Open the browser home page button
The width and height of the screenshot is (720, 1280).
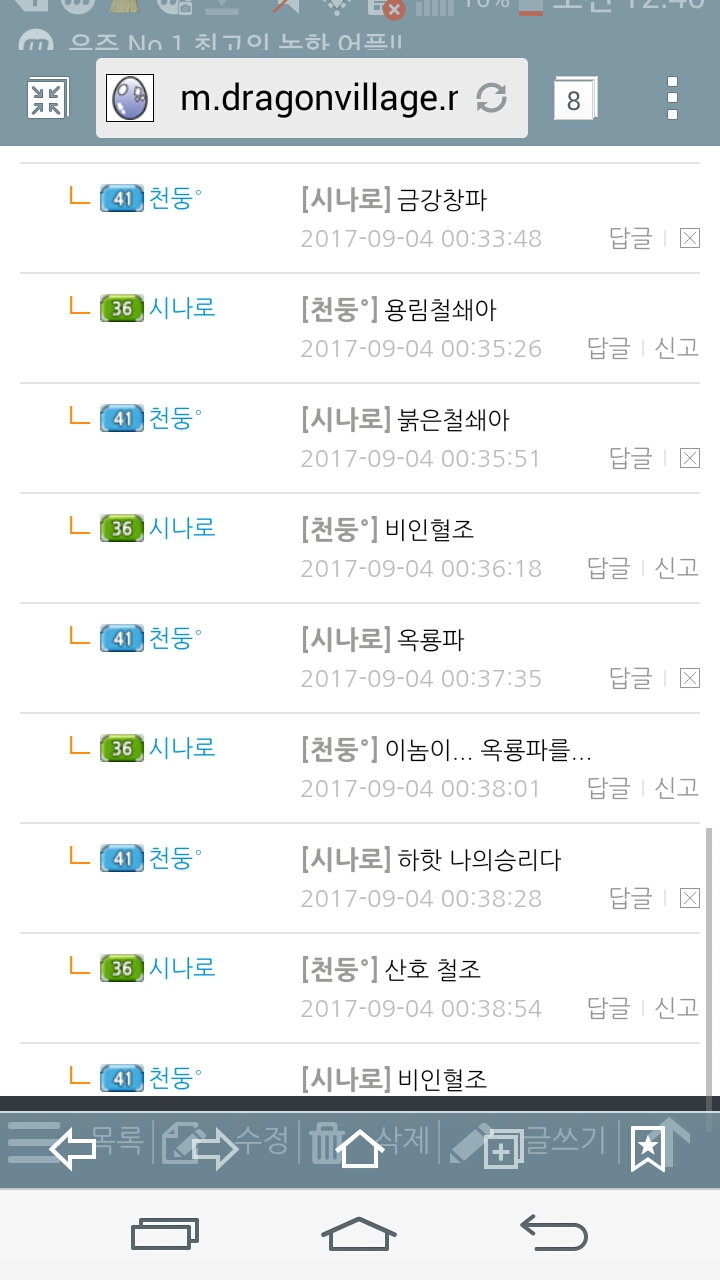360,1150
